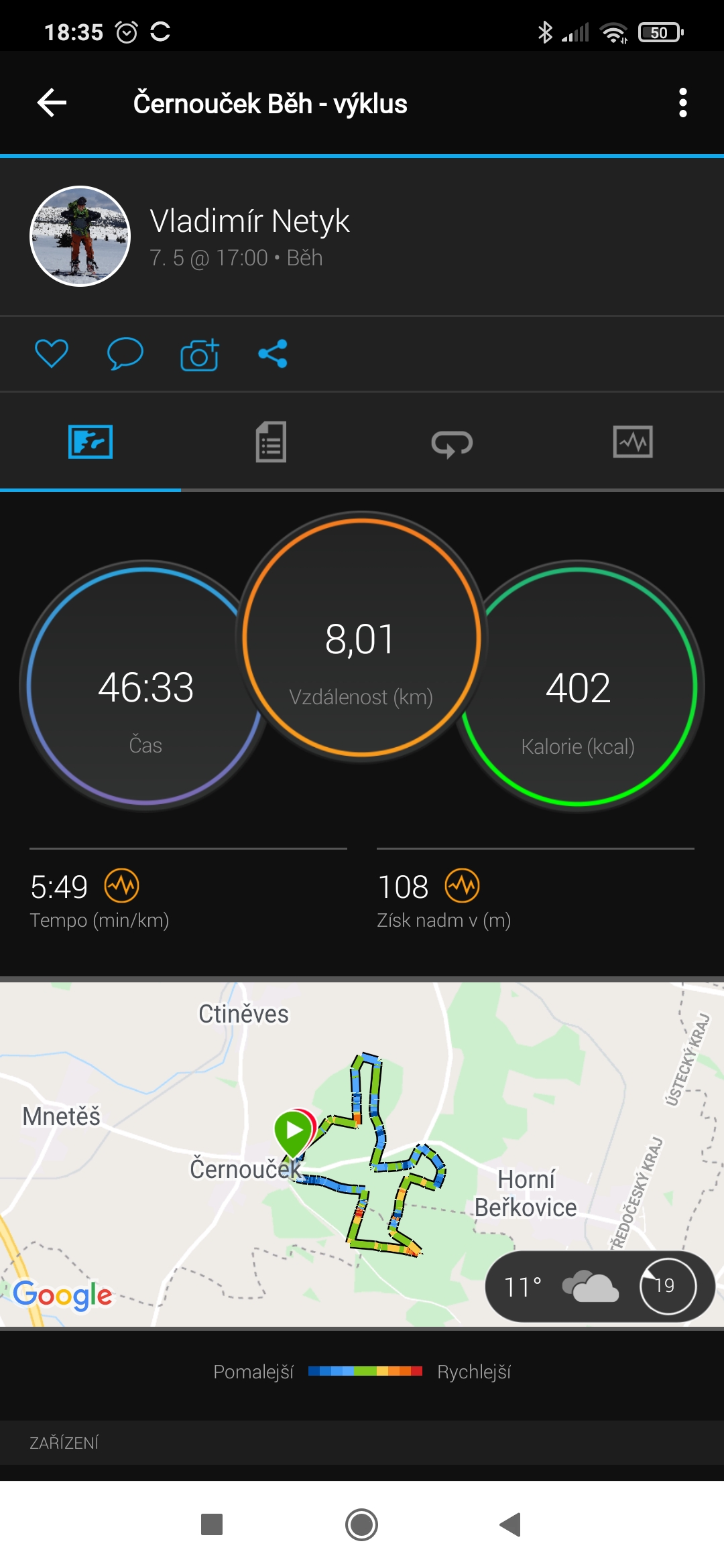
Task: Open the elevation insight icon next to 108
Action: pyautogui.click(x=463, y=886)
